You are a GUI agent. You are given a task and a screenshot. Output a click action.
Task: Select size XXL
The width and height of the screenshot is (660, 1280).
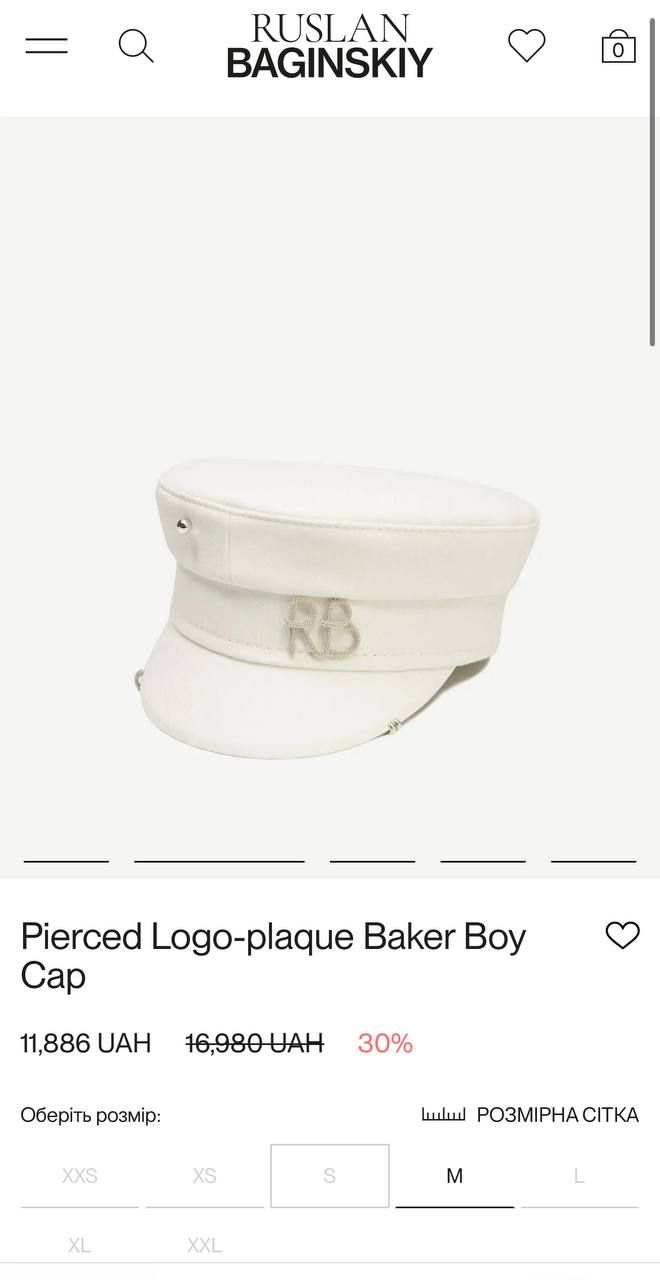click(x=204, y=1246)
